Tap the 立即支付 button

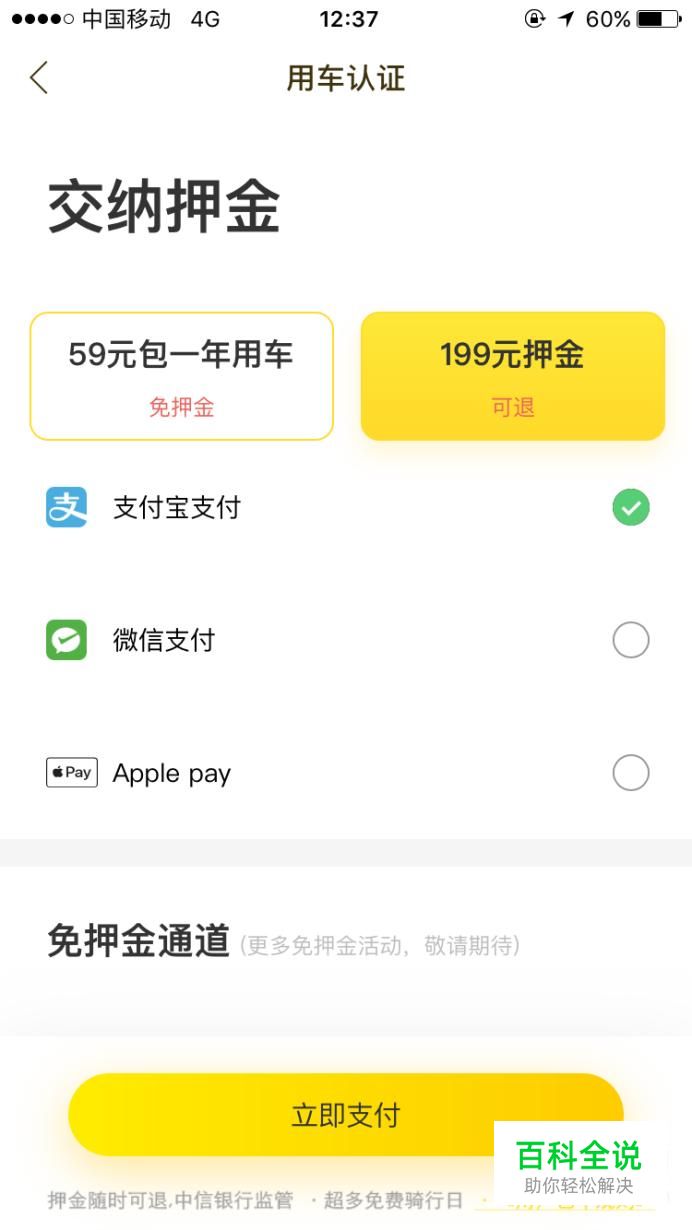click(346, 1115)
